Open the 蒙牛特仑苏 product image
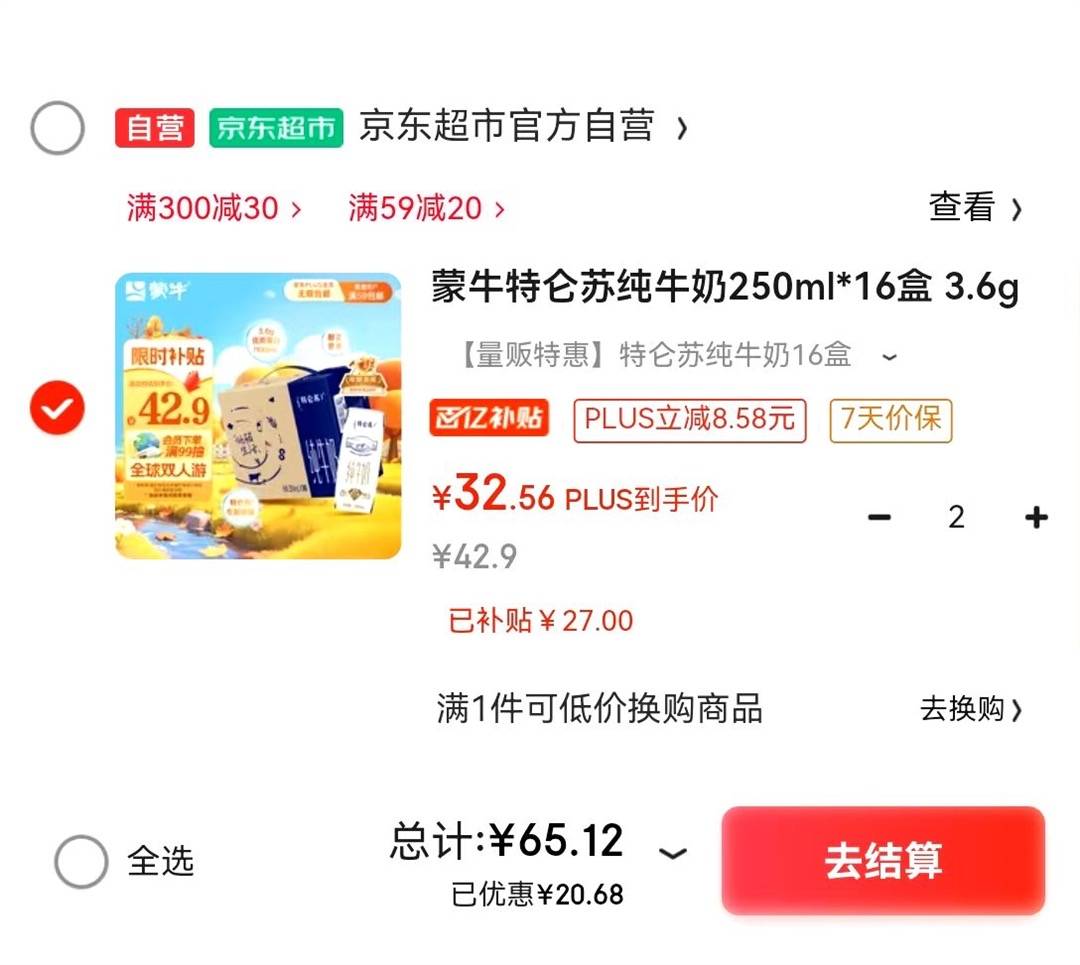 [258, 415]
